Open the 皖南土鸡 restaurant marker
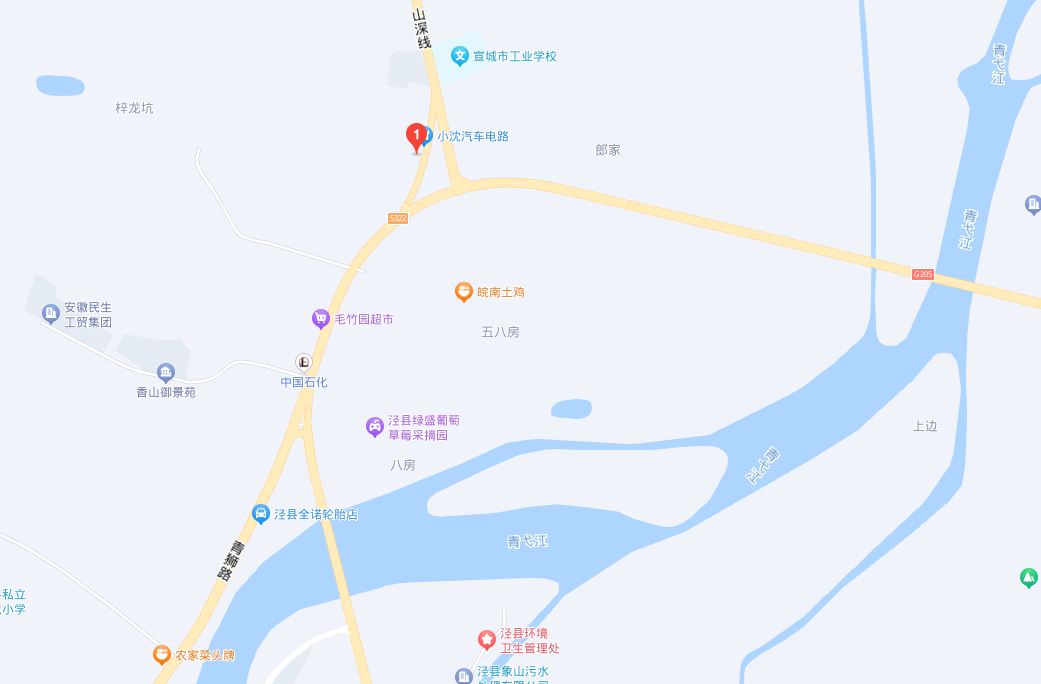The height and width of the screenshot is (684, 1041). pyautogui.click(x=464, y=292)
